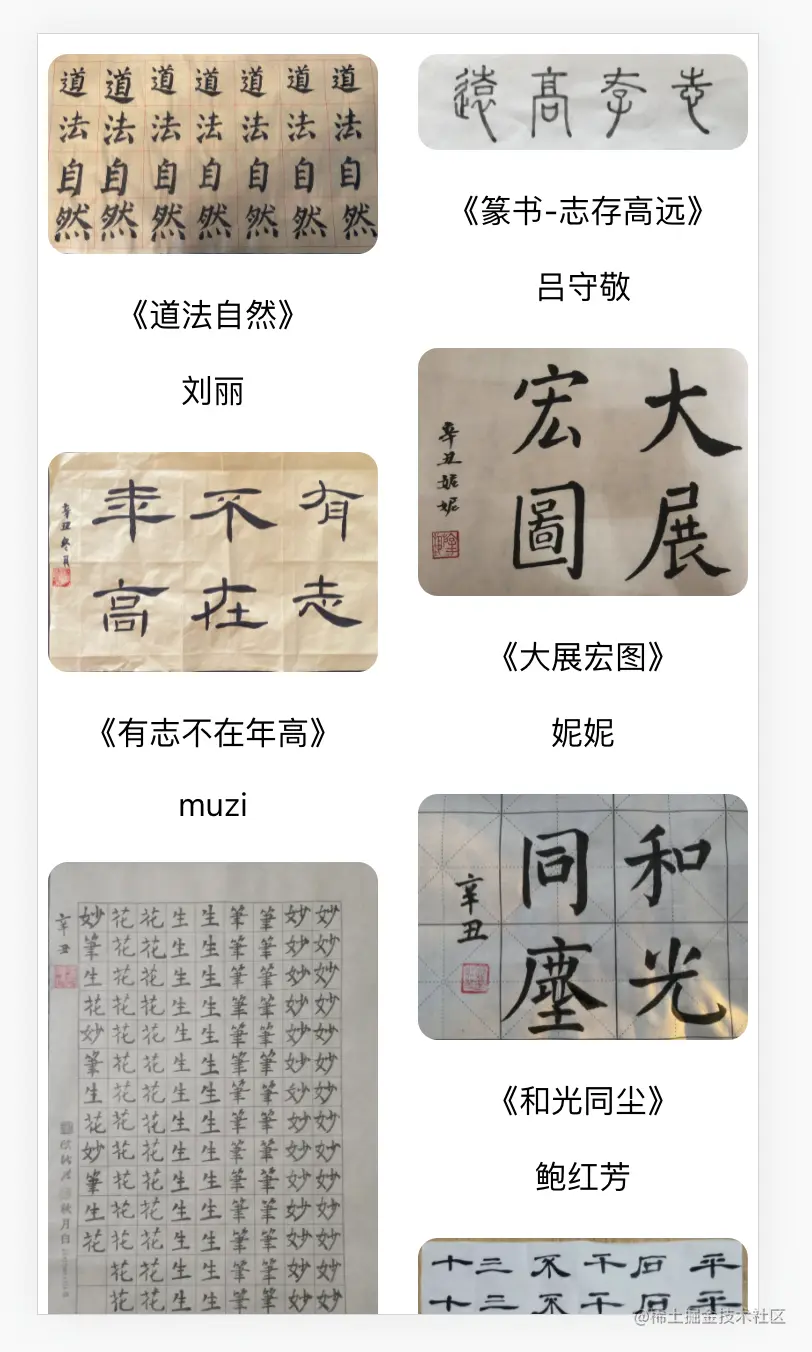Open the 妙笔生花 grid practice sheet image

[x=213, y=1087]
